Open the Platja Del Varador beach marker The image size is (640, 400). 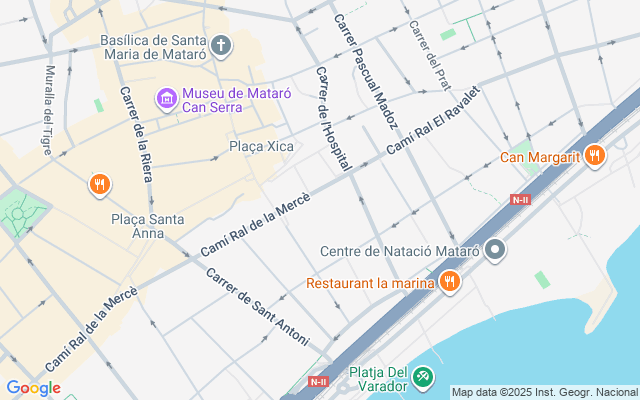point(424,377)
